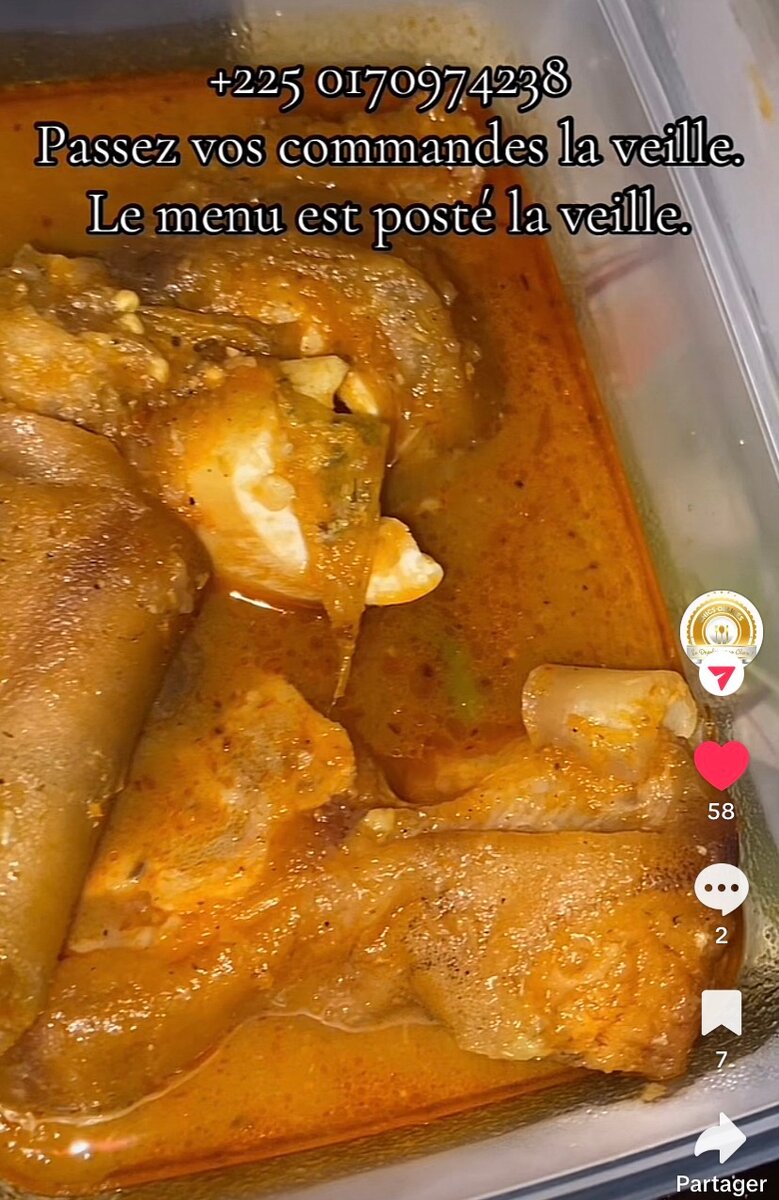
Task: Bookmark this video to favorites
Action: point(721,1013)
